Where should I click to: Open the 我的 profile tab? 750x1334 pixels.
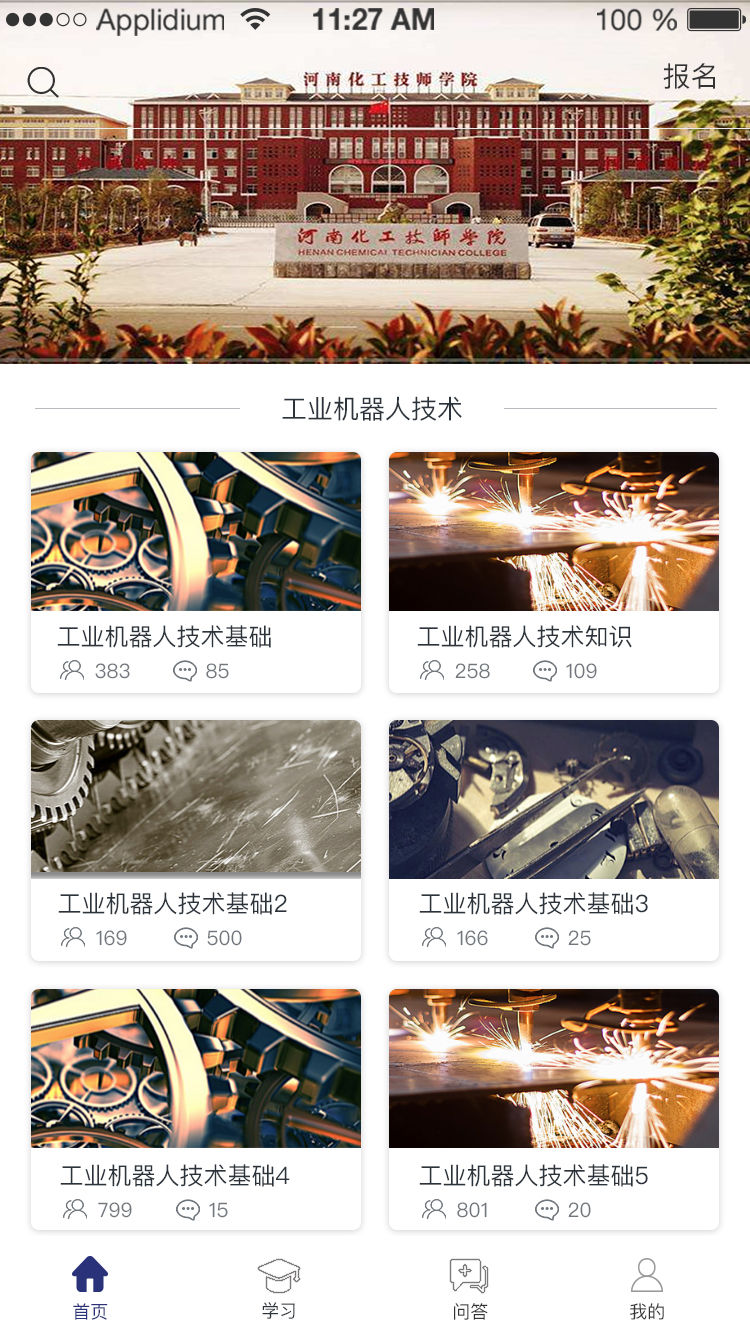[647, 1289]
